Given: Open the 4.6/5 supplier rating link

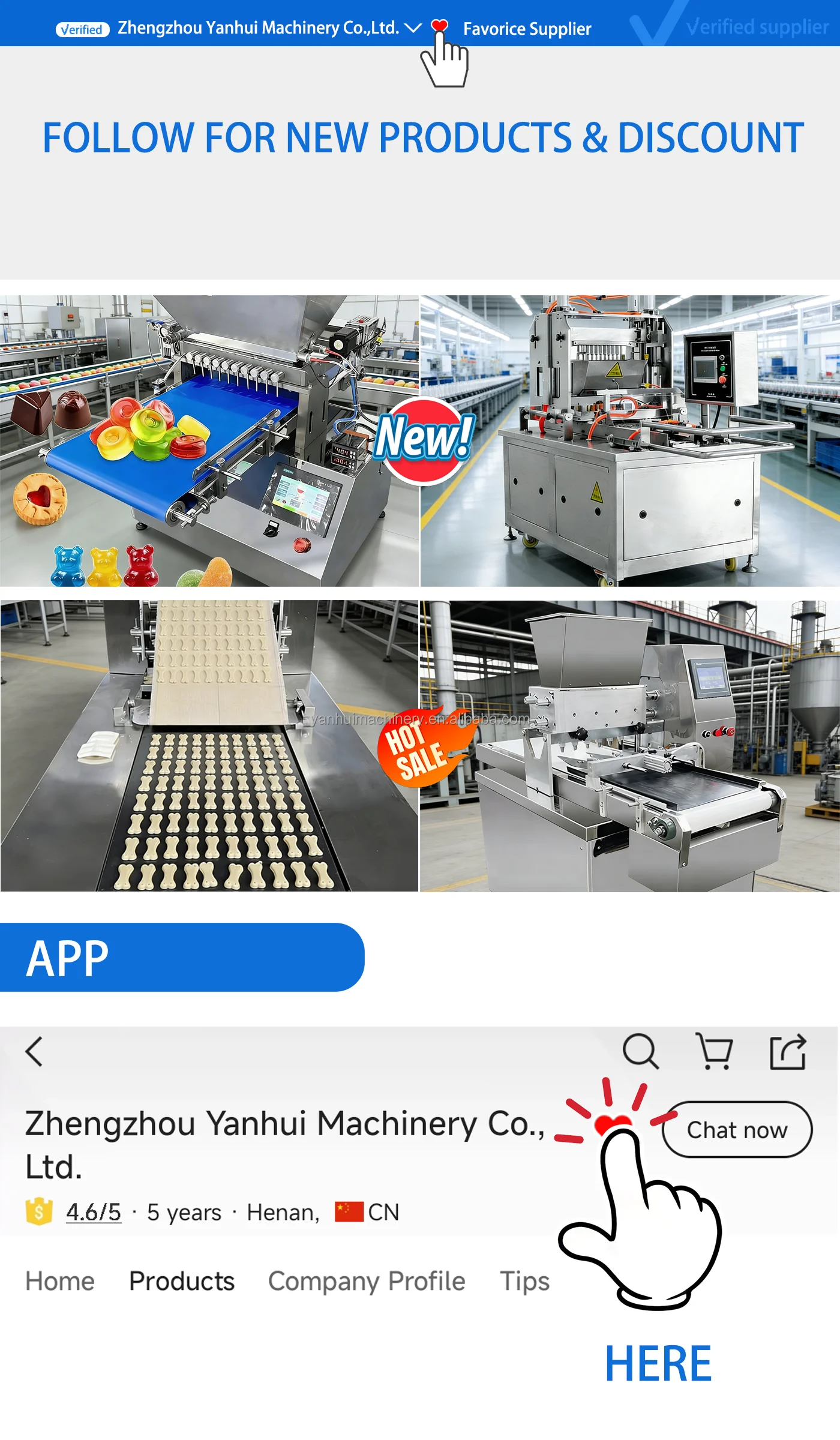Looking at the screenshot, I should click(x=94, y=1211).
